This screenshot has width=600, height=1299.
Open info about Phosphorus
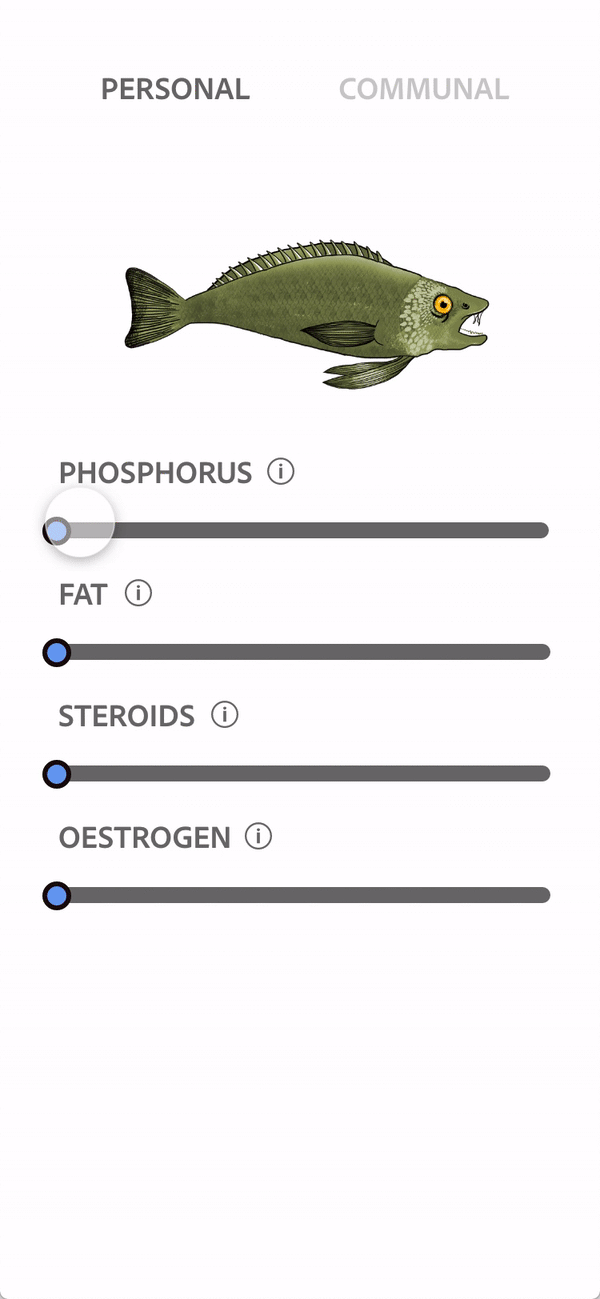(x=281, y=471)
